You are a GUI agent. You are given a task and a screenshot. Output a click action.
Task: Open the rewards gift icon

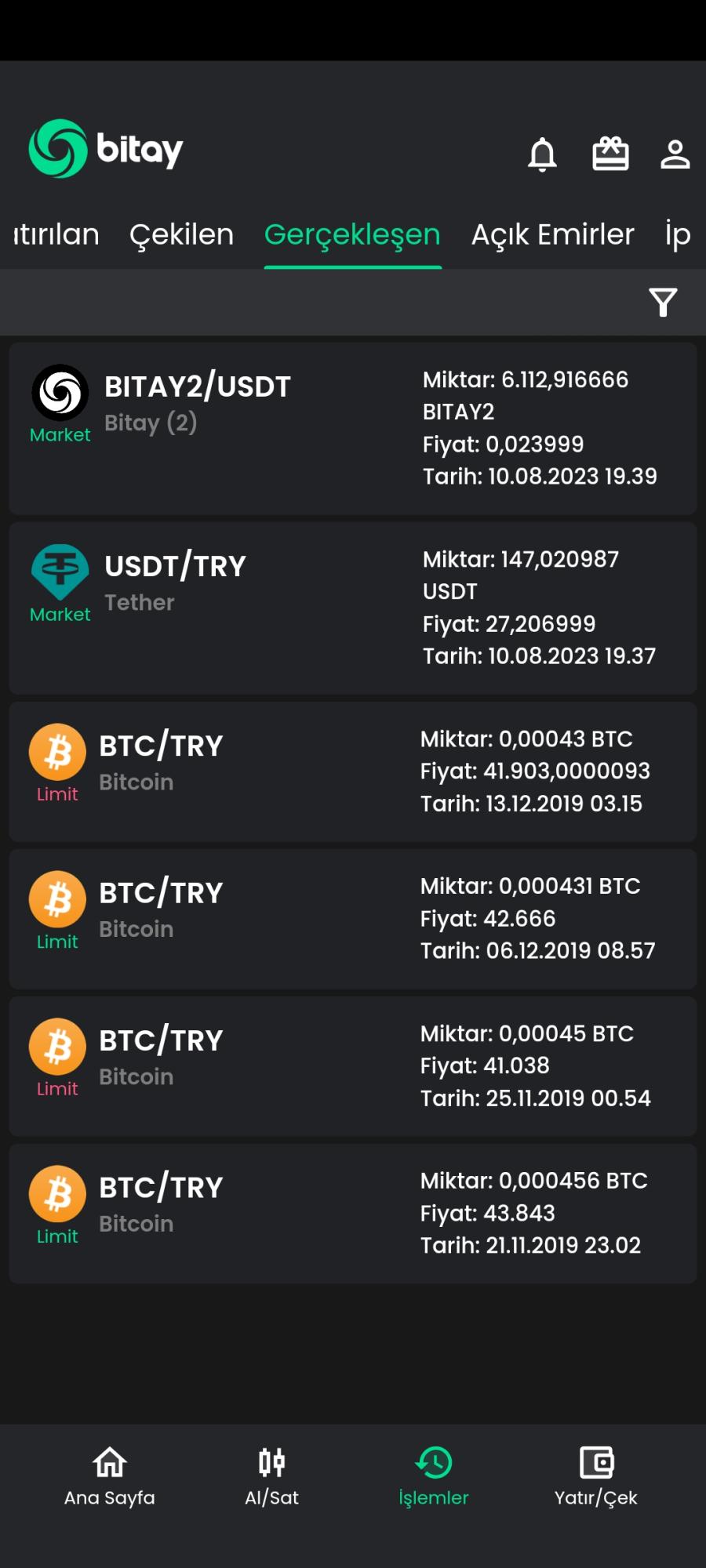click(x=611, y=154)
